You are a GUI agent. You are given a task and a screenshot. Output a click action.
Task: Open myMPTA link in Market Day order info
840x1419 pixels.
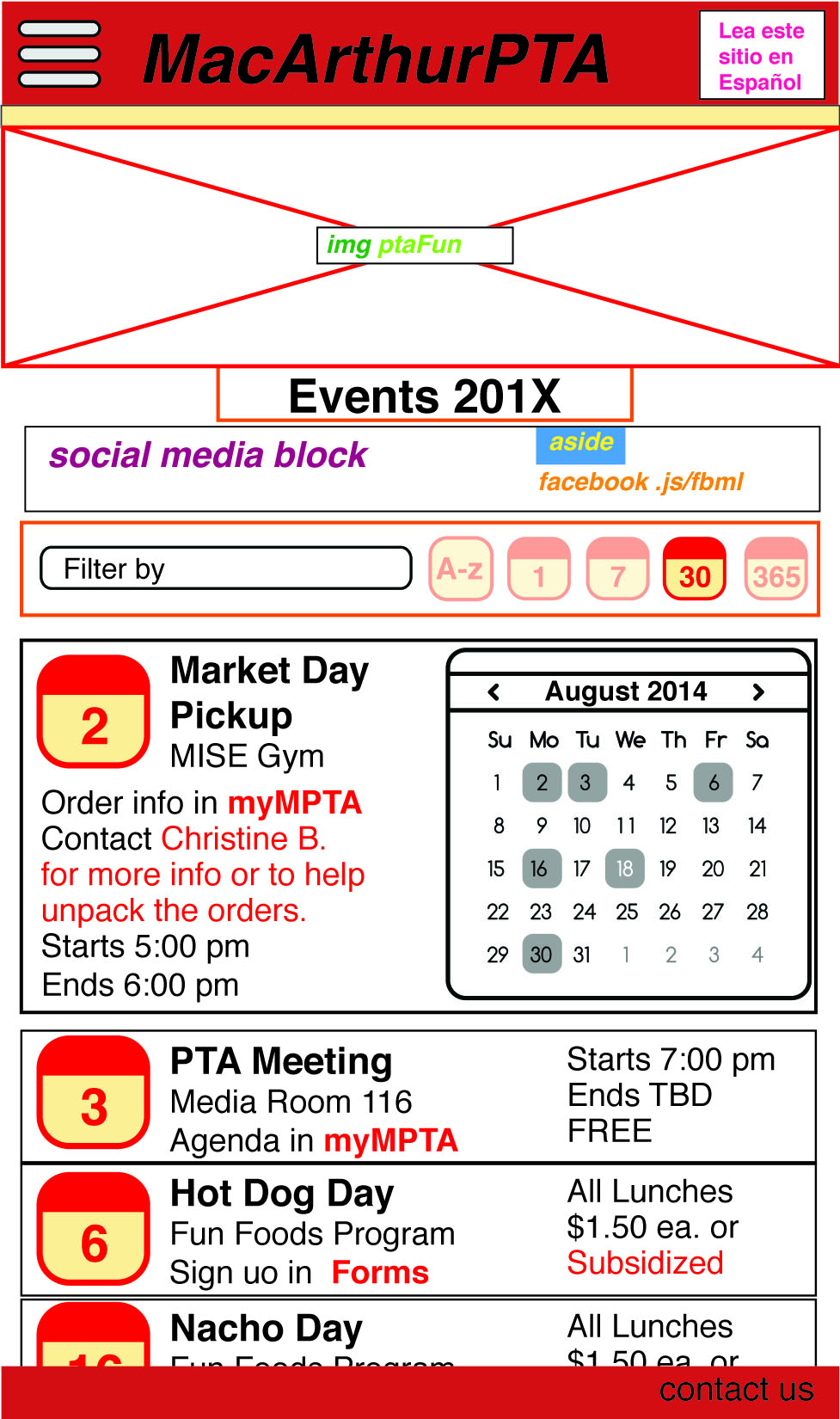pyautogui.click(x=294, y=802)
